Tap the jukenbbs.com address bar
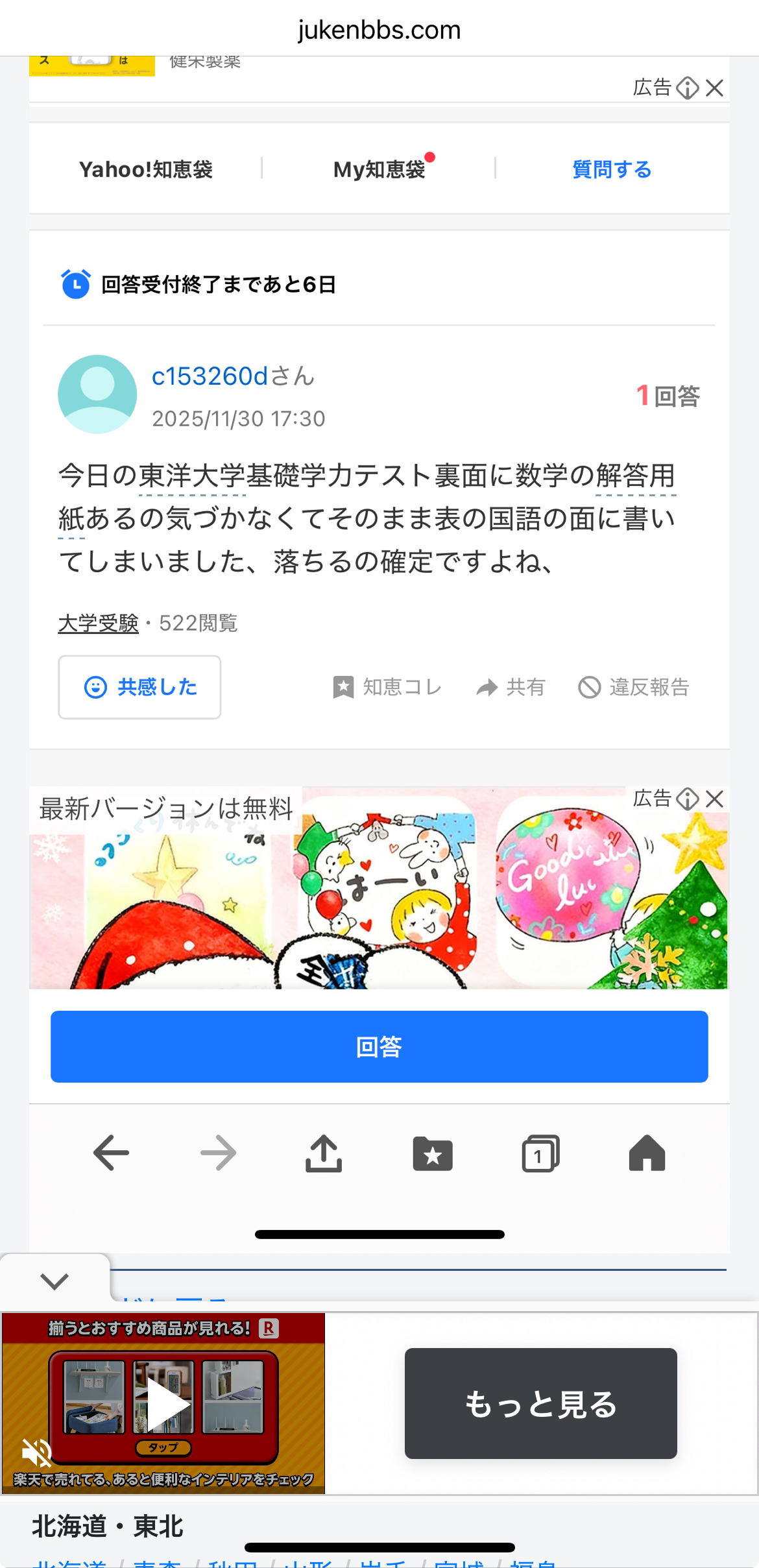Screen dimensions: 759x1568 [379, 30]
